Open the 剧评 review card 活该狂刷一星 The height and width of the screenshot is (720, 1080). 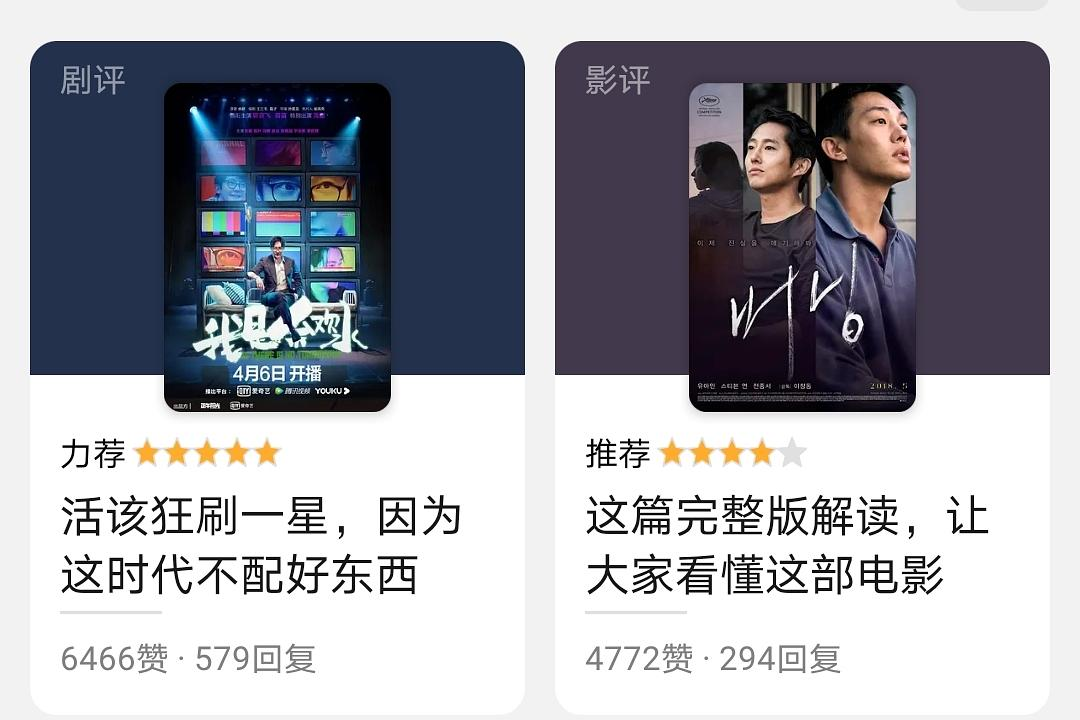pos(262,546)
